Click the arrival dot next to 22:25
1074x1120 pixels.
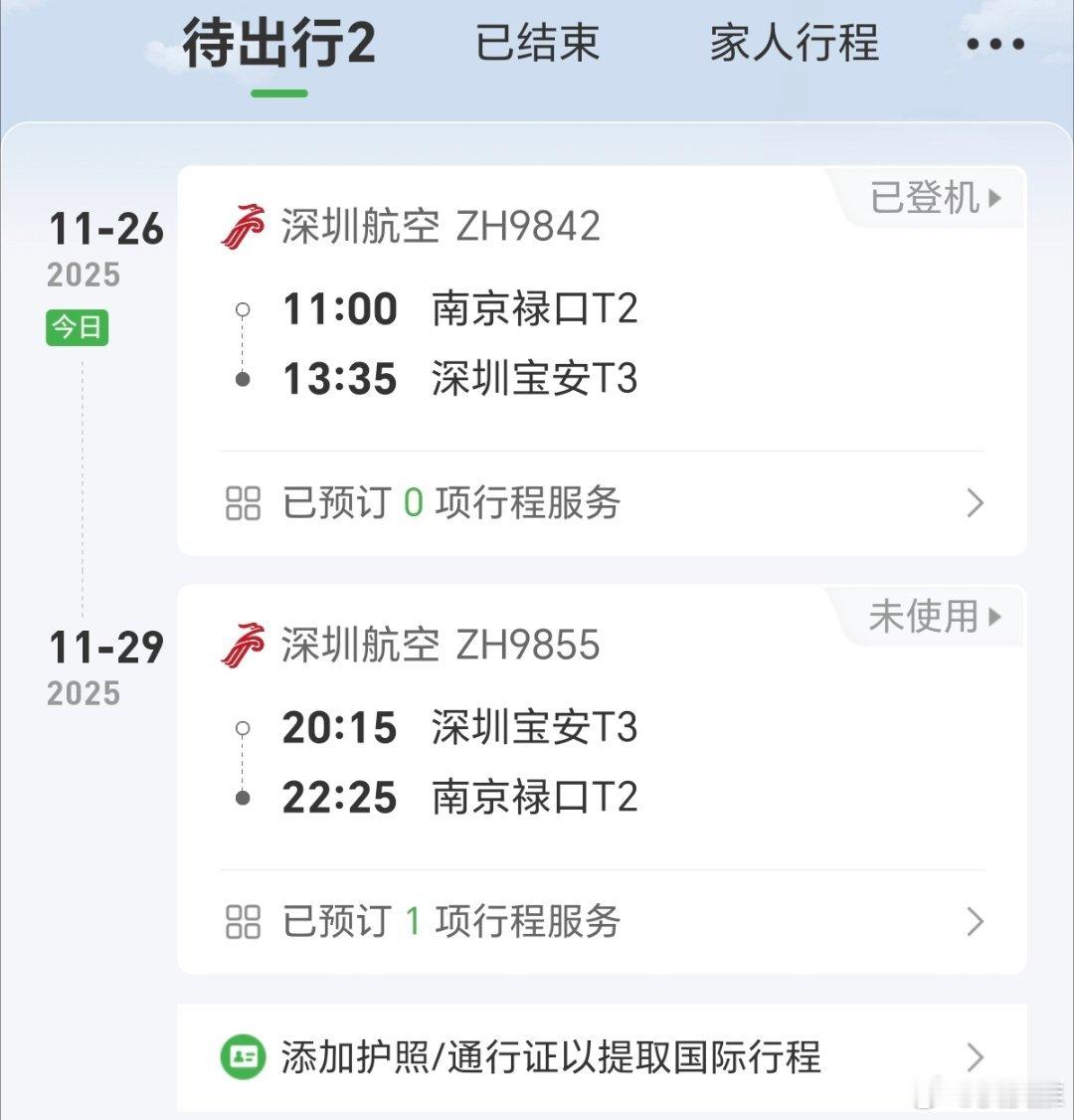[x=243, y=797]
